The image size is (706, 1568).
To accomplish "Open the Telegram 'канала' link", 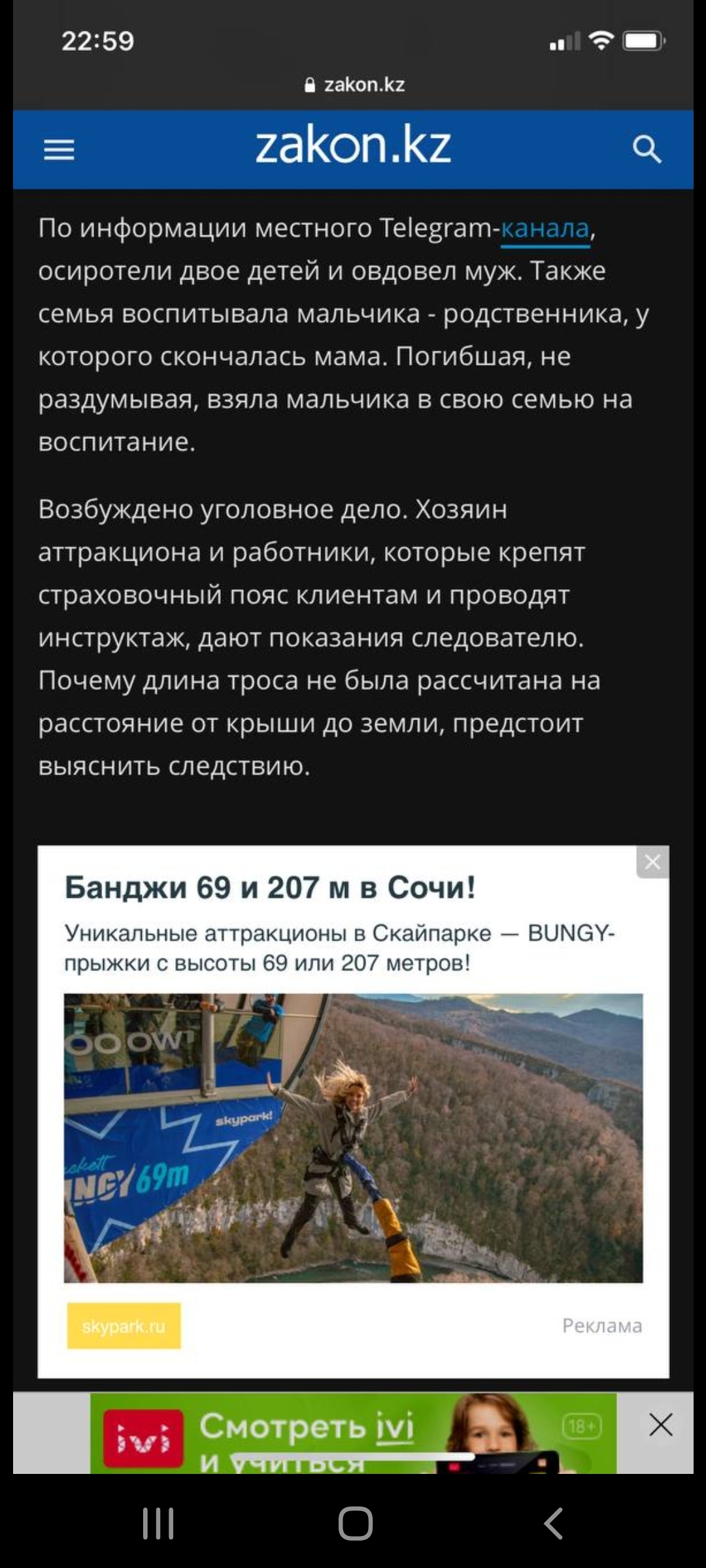I will pos(545,229).
